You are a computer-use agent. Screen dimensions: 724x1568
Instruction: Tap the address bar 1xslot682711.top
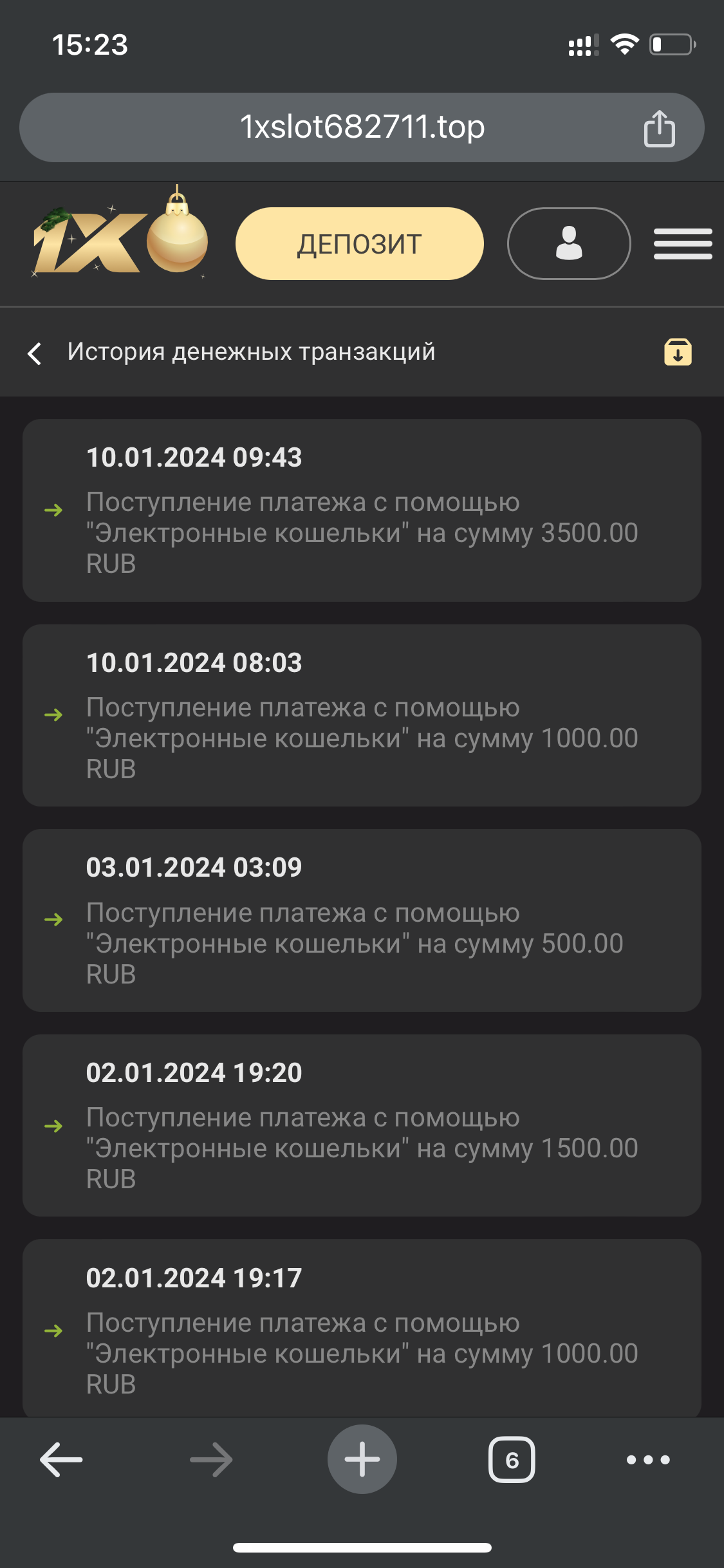point(362,127)
